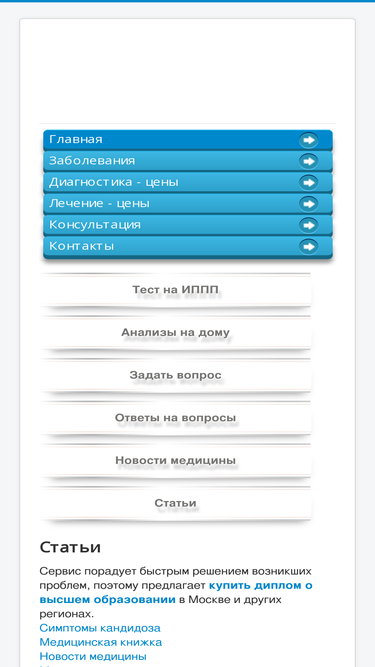Image resolution: width=375 pixels, height=667 pixels.
Task: Open the Главная menu item
Action: coord(188,140)
